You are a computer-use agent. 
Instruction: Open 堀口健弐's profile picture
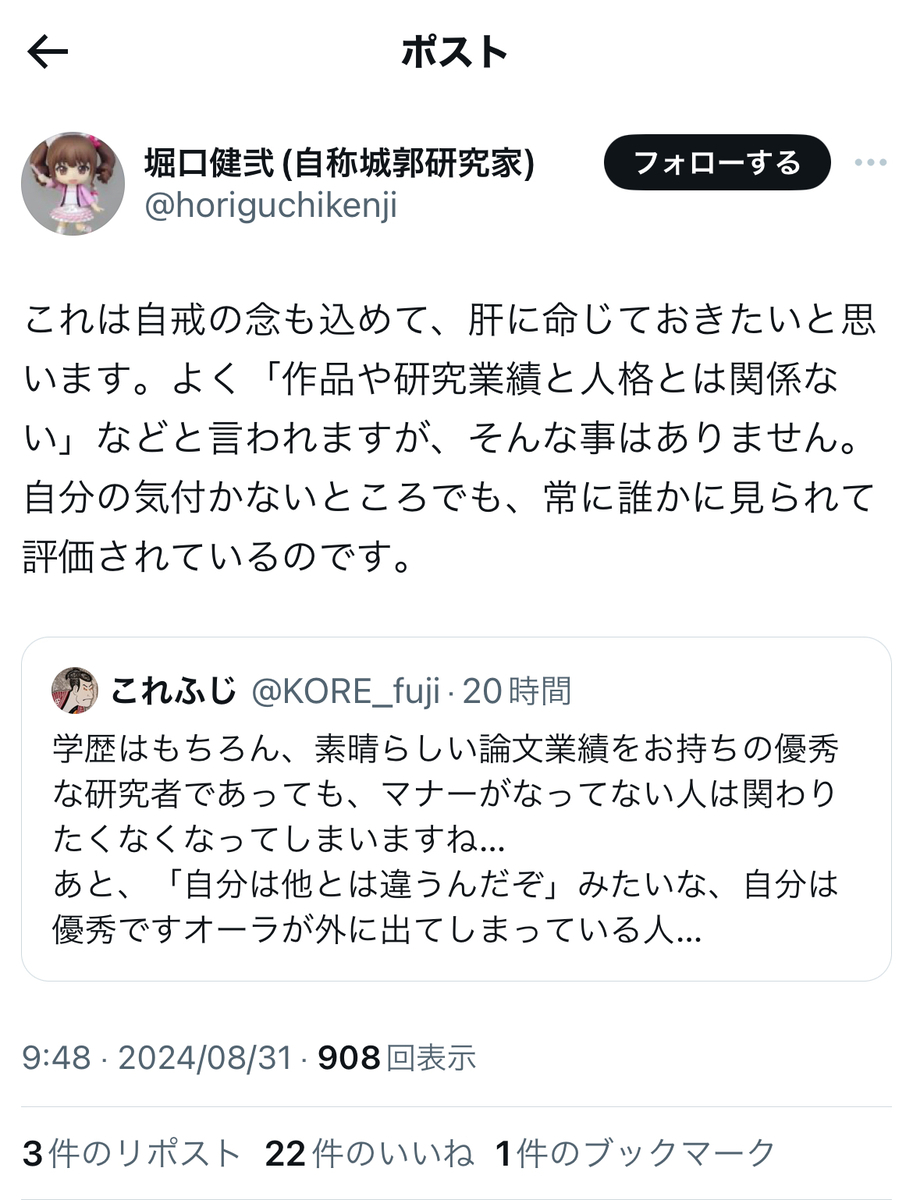[72, 183]
